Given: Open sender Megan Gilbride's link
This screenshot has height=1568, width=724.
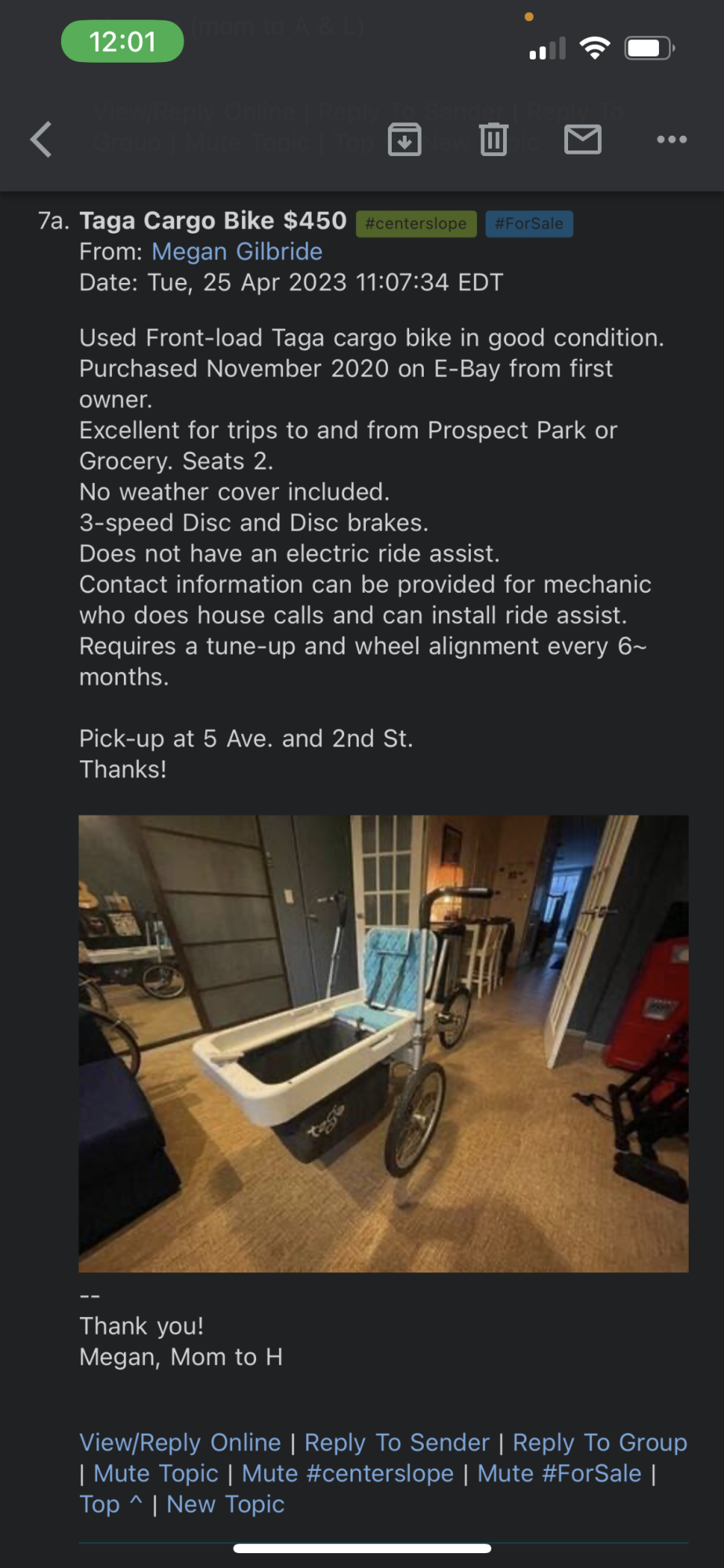Looking at the screenshot, I should [x=237, y=252].
